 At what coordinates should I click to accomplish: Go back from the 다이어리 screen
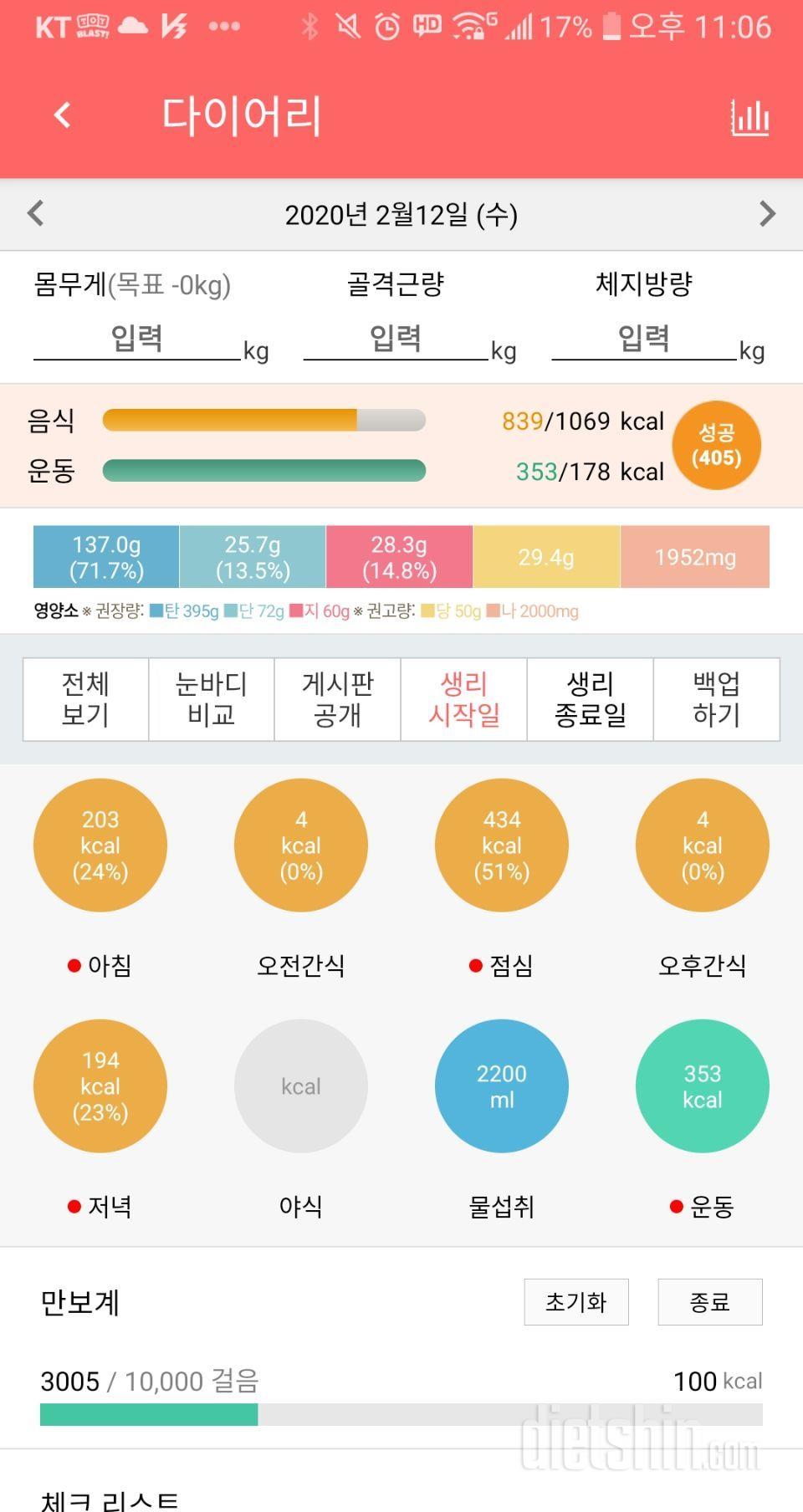(x=62, y=115)
